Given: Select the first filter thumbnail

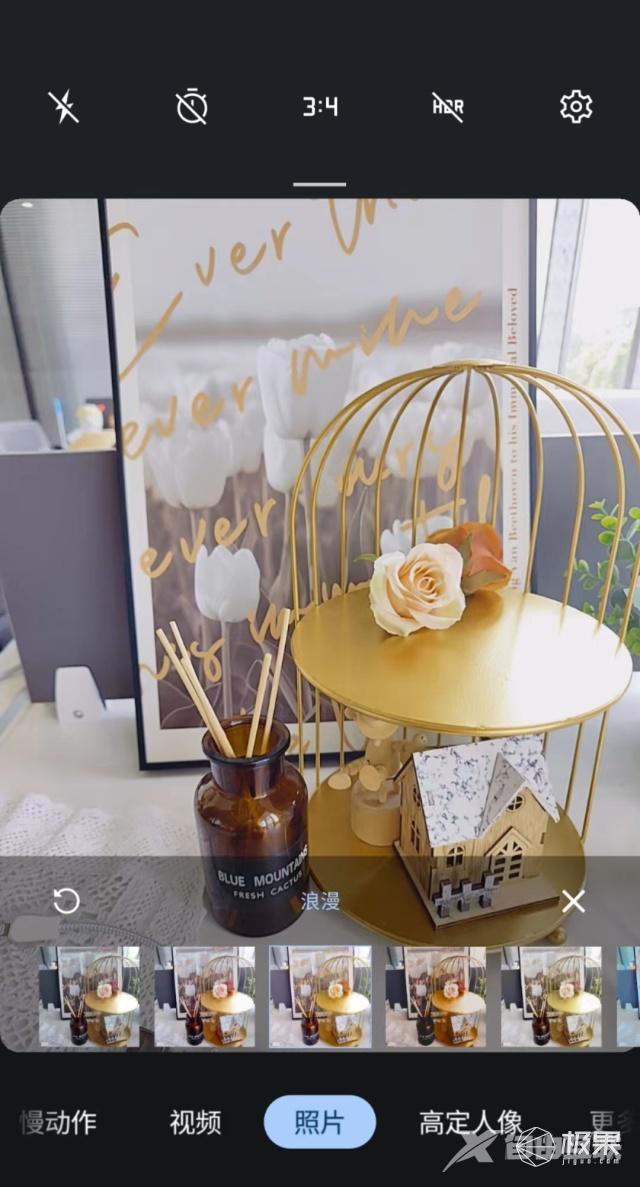Looking at the screenshot, I should click(x=89, y=996).
